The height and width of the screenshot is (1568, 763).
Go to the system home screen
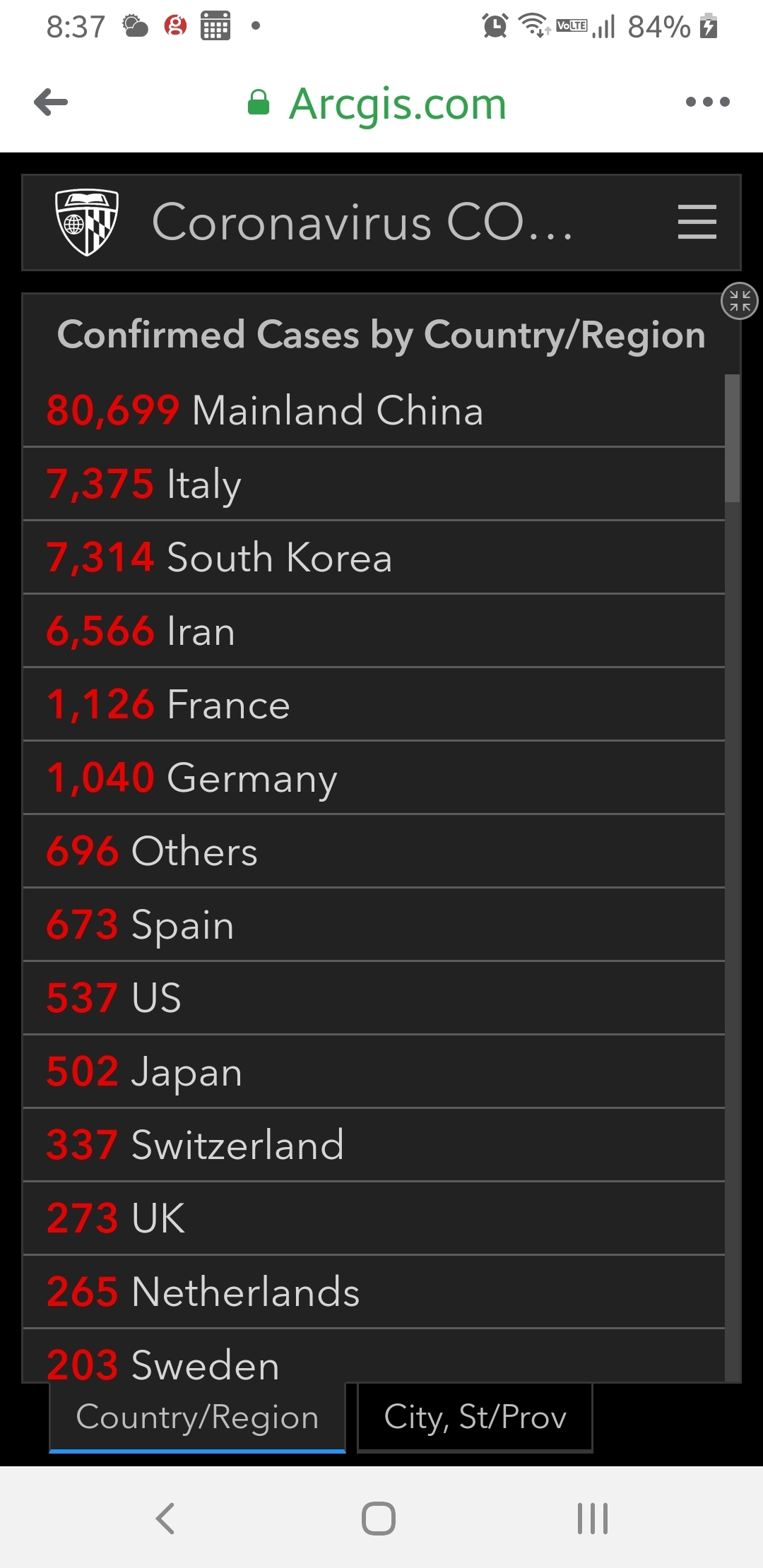pos(379,1518)
